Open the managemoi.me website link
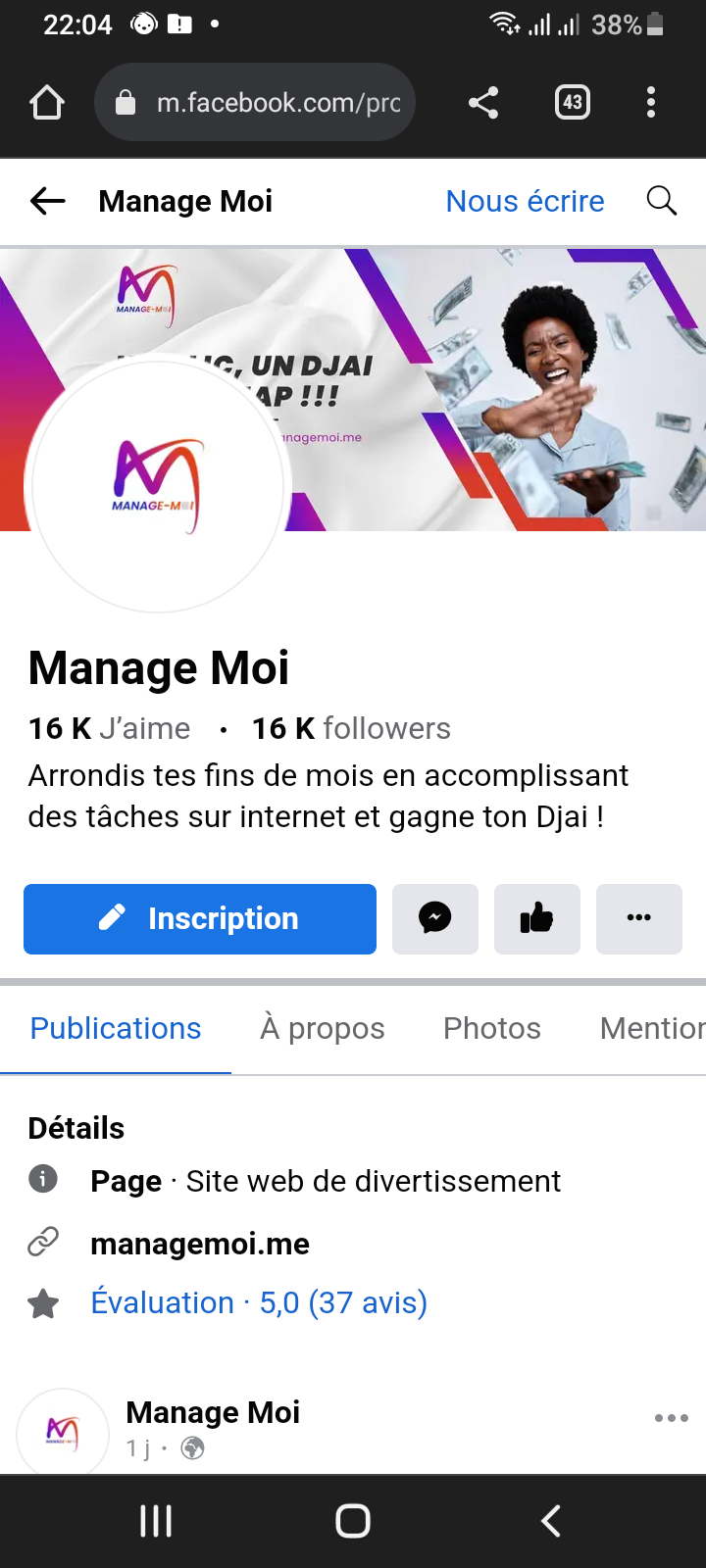The image size is (706, 1568). 200,1244
